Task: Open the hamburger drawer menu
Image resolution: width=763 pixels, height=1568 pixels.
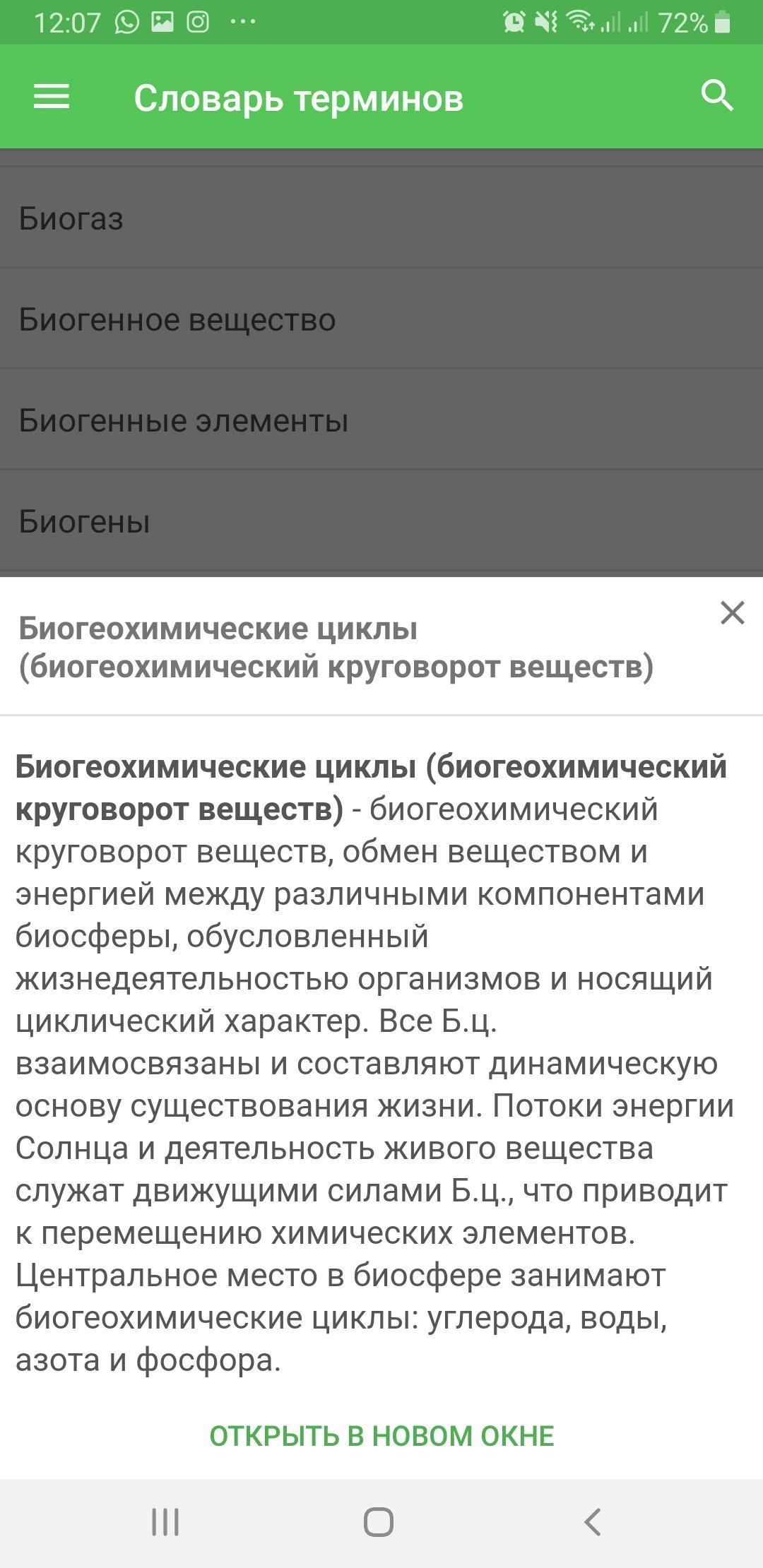Action: 52,97
